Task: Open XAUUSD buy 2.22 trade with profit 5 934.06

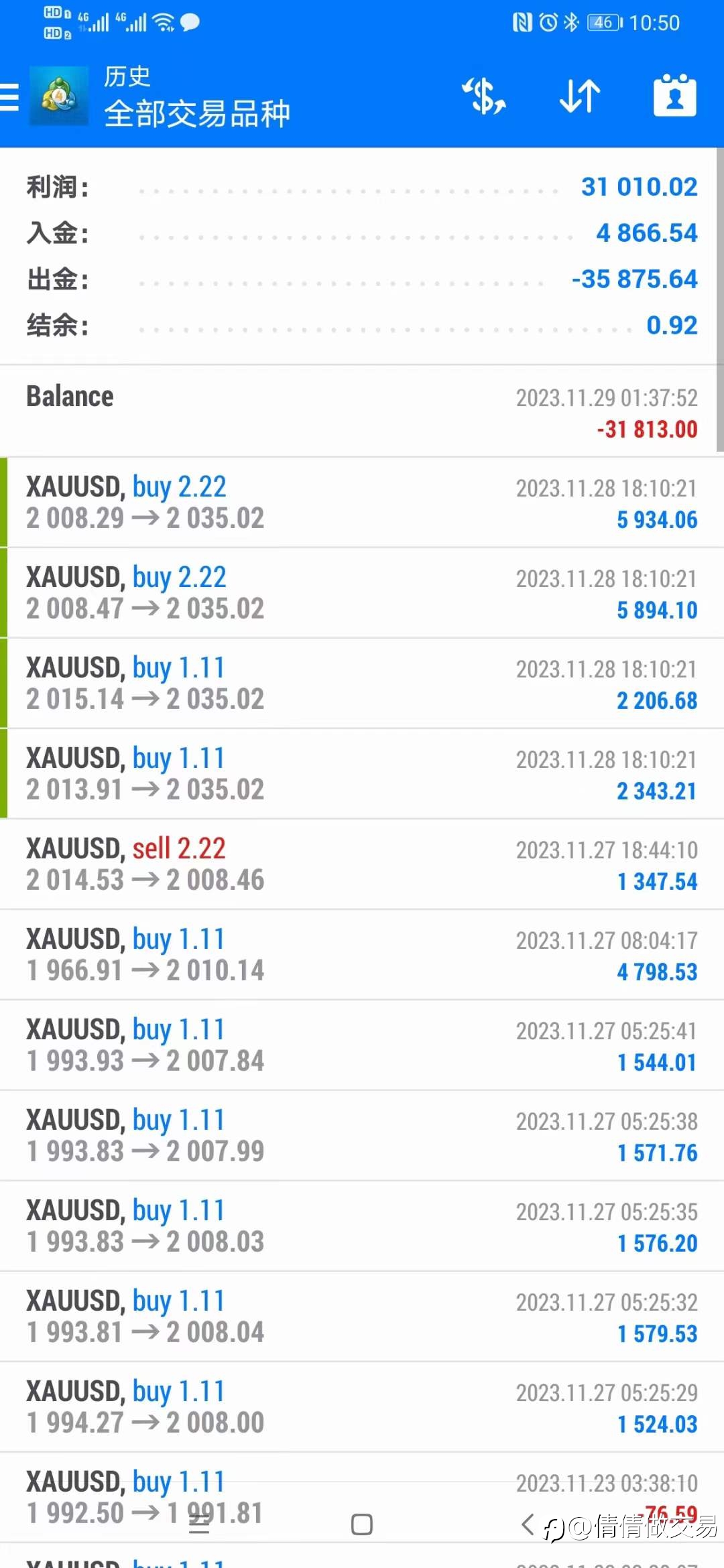Action: click(362, 503)
